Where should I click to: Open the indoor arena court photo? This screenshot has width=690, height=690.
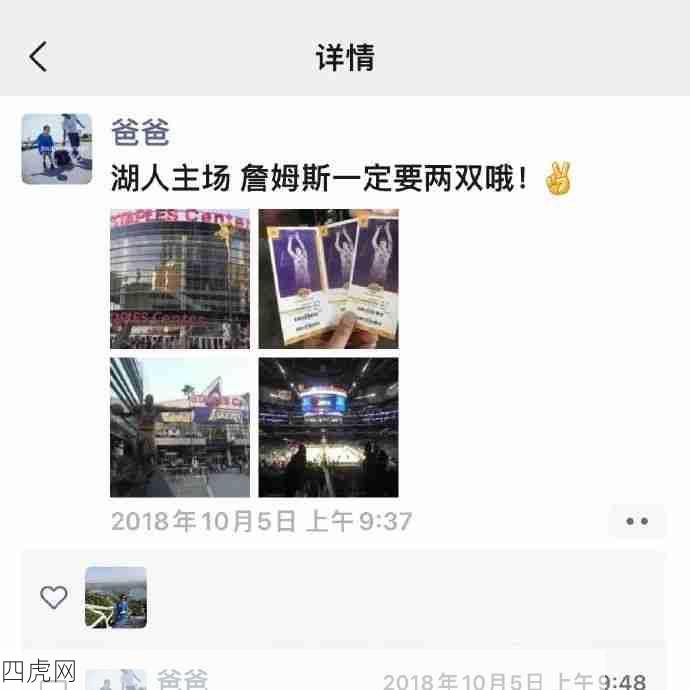coord(328,427)
